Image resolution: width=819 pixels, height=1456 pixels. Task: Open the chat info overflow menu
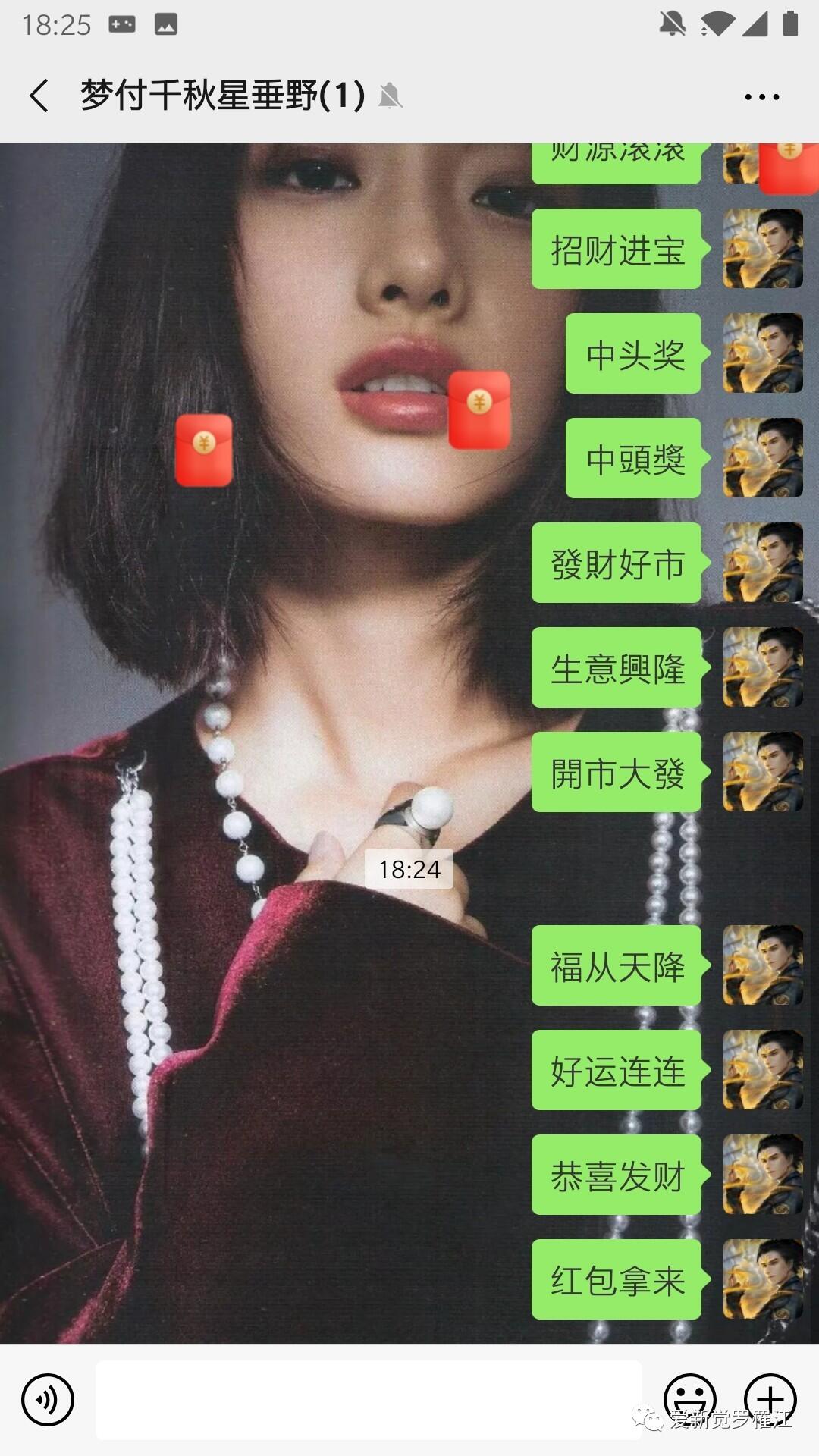pyautogui.click(x=761, y=97)
